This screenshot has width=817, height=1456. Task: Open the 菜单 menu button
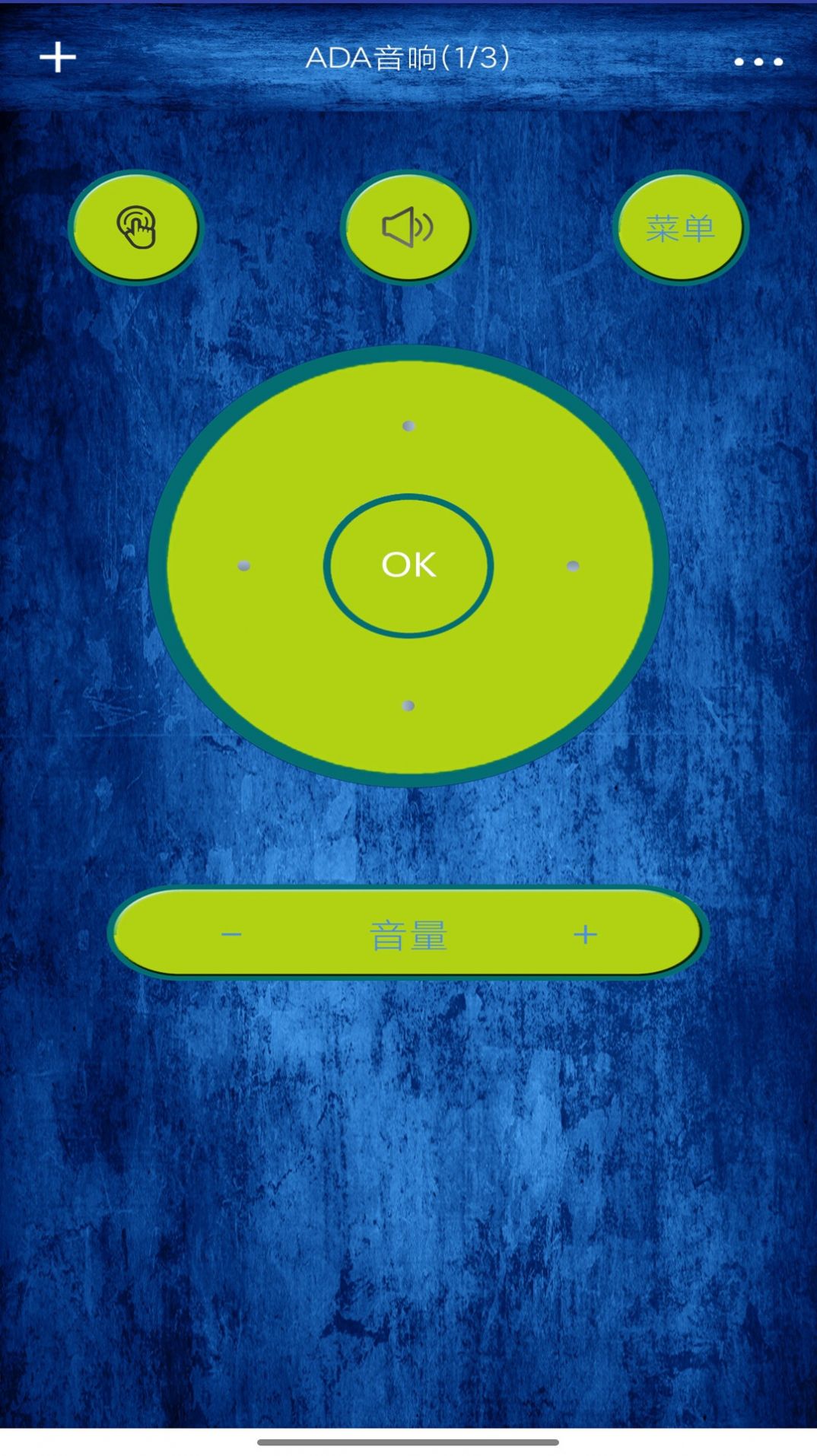(680, 227)
